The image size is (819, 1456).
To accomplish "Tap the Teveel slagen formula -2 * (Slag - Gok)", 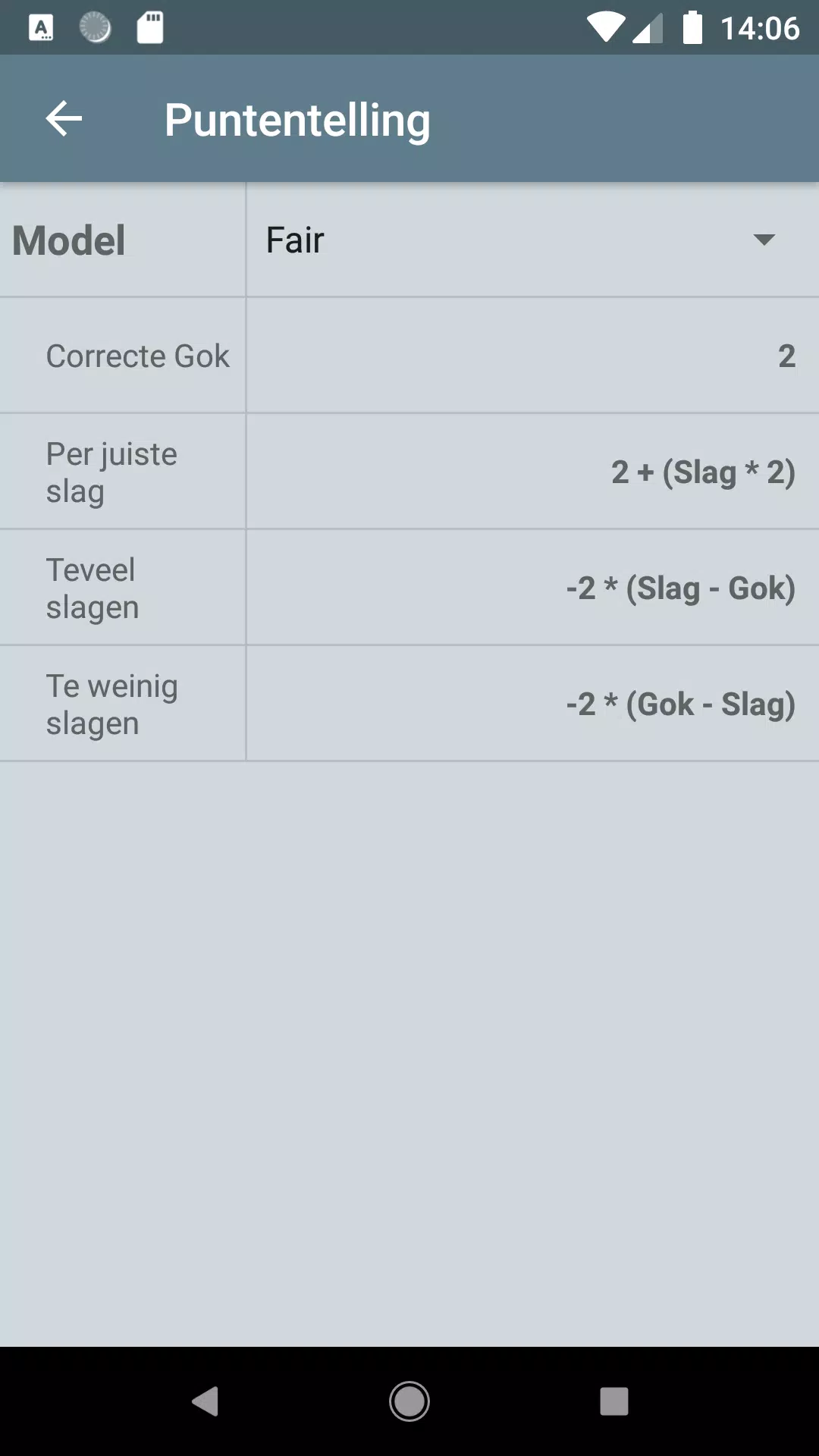I will [680, 588].
